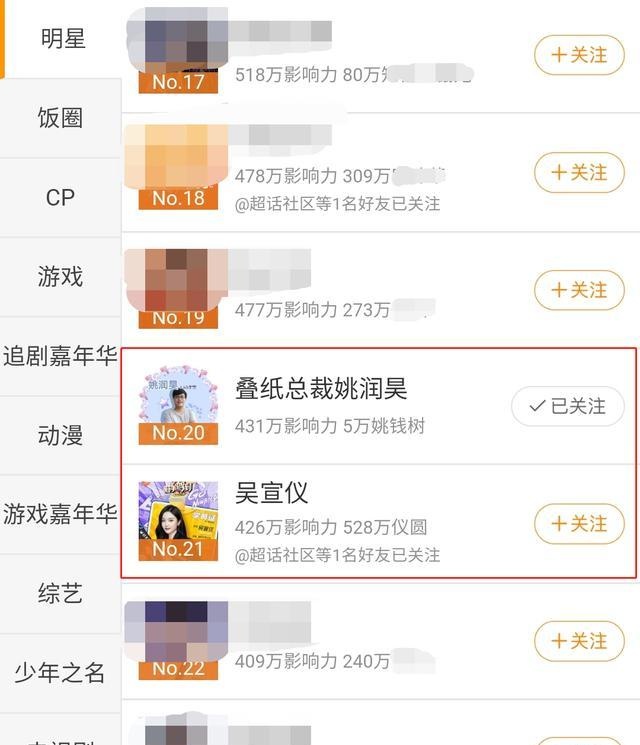
Task: Open the 综艺 category tab
Action: pyautogui.click(x=60, y=594)
